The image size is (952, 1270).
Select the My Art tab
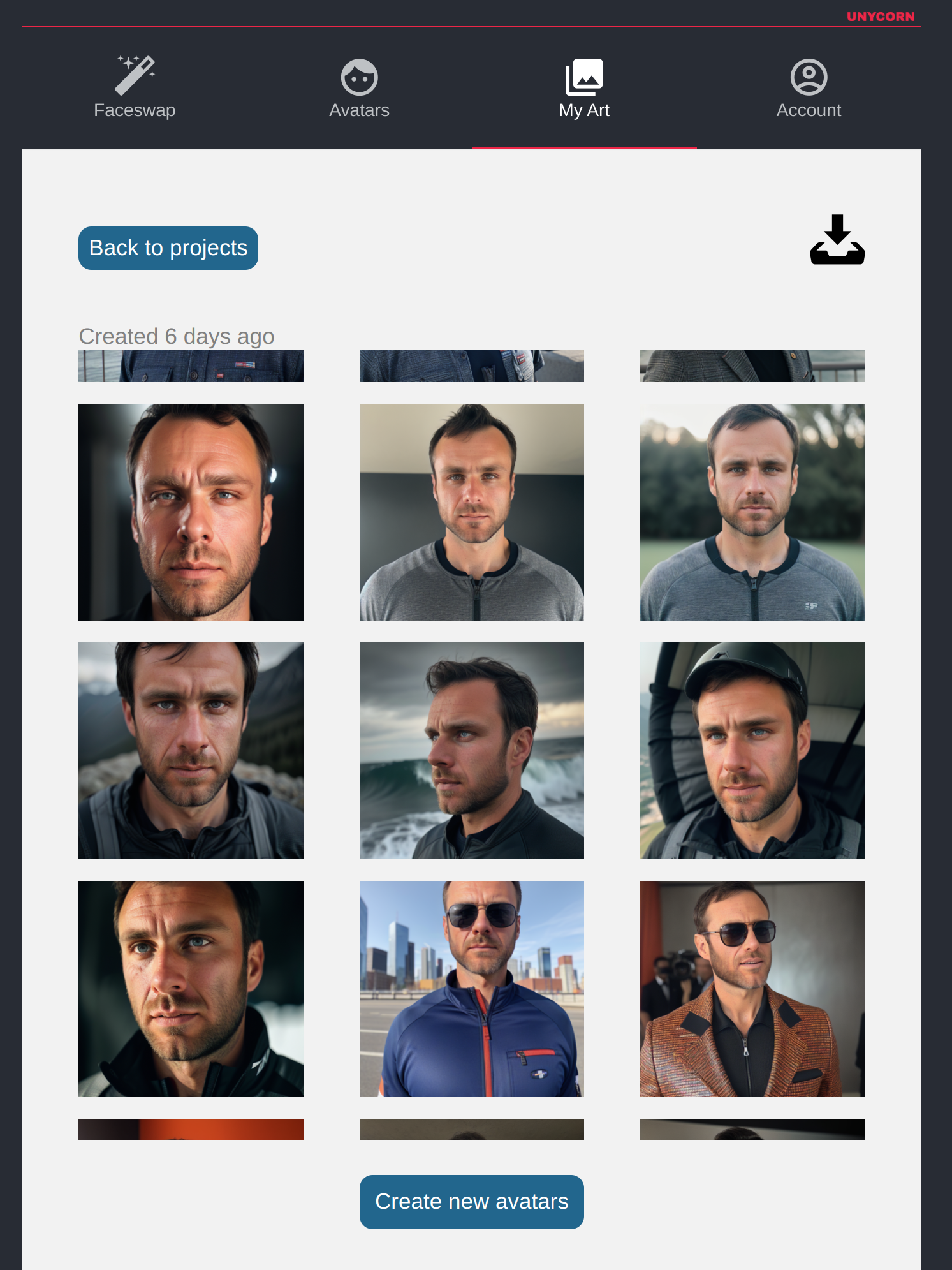(x=583, y=88)
